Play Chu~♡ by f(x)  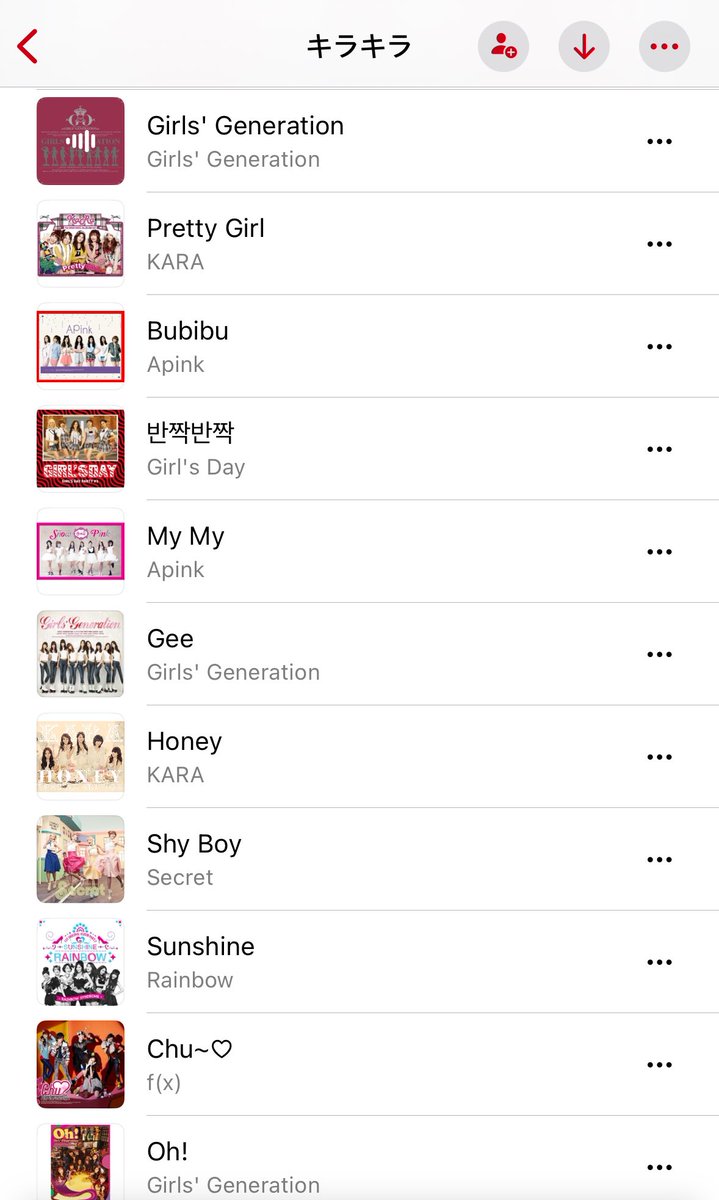click(x=190, y=1064)
